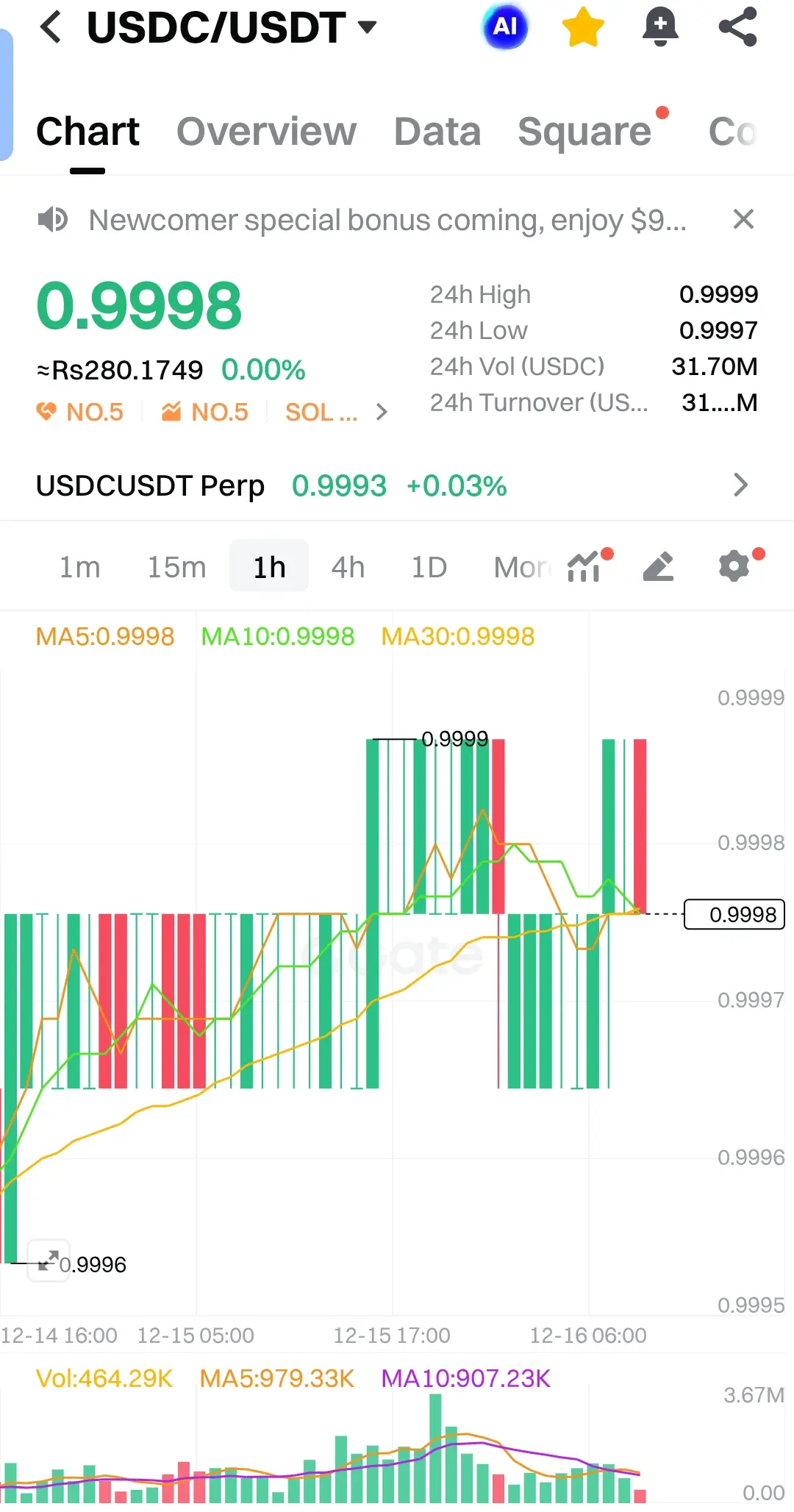This screenshot has height=1512, width=794.
Task: Open chart settings gear
Action: pyautogui.click(x=734, y=567)
